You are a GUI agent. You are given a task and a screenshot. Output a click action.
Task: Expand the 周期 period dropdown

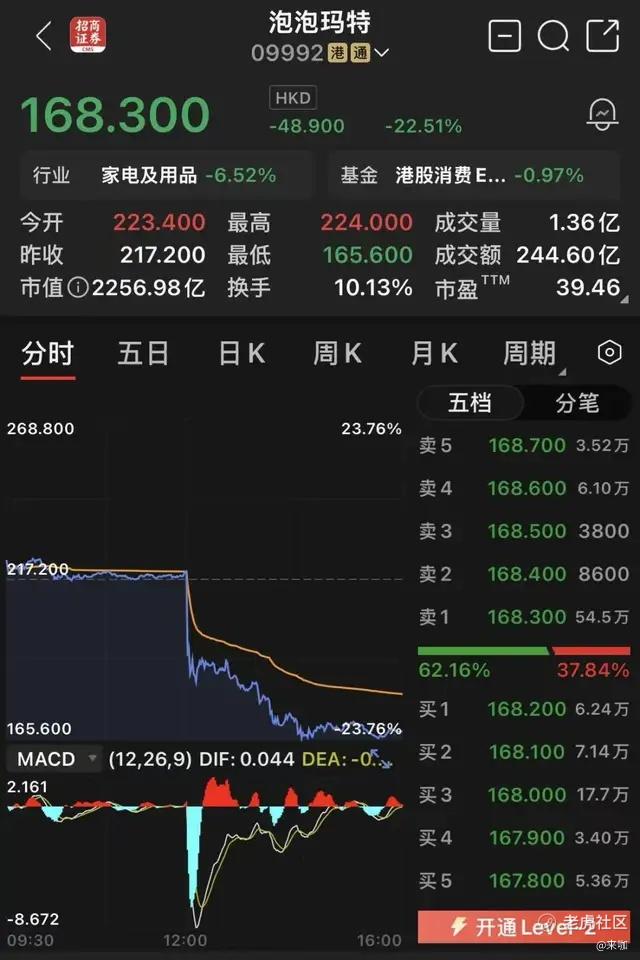532,353
